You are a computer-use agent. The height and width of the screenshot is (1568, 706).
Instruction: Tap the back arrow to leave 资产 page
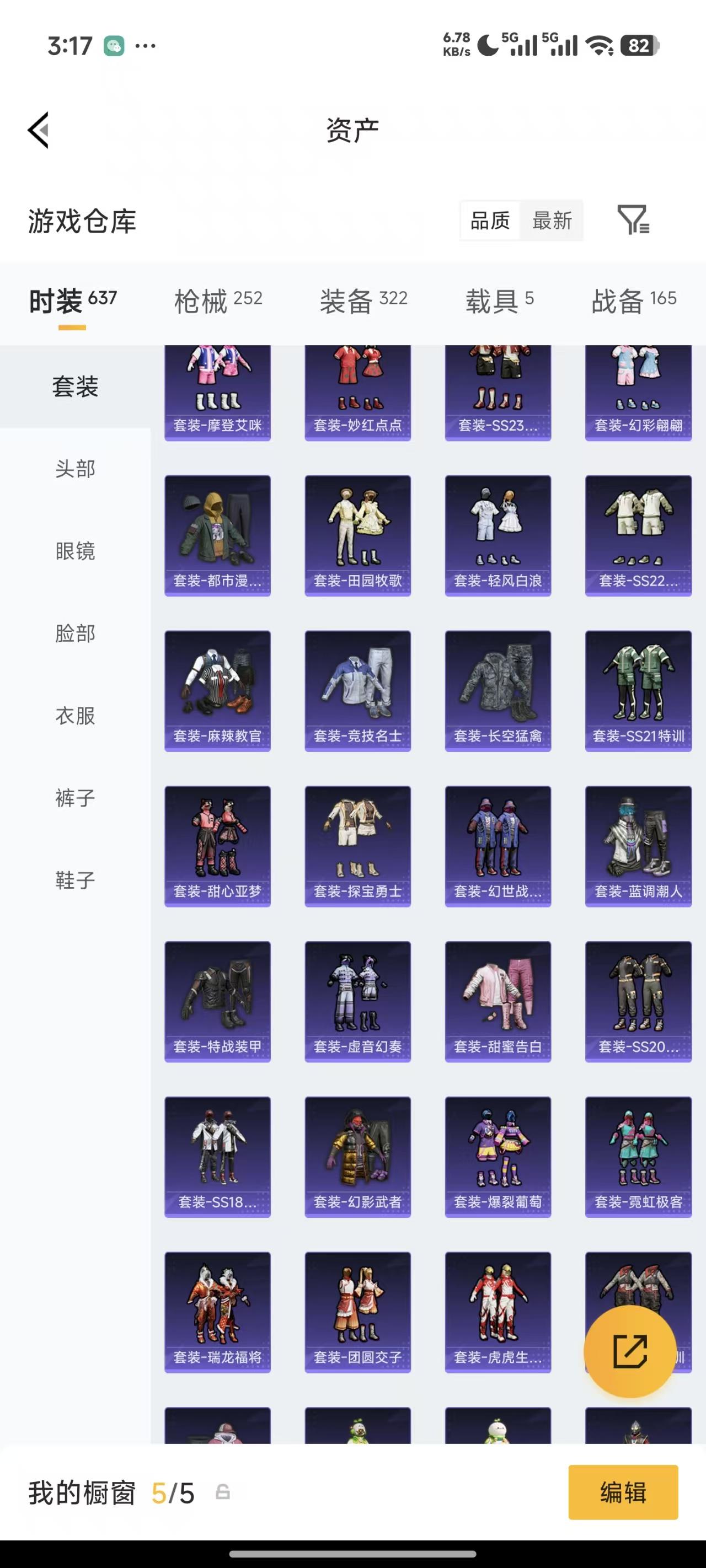tap(36, 129)
